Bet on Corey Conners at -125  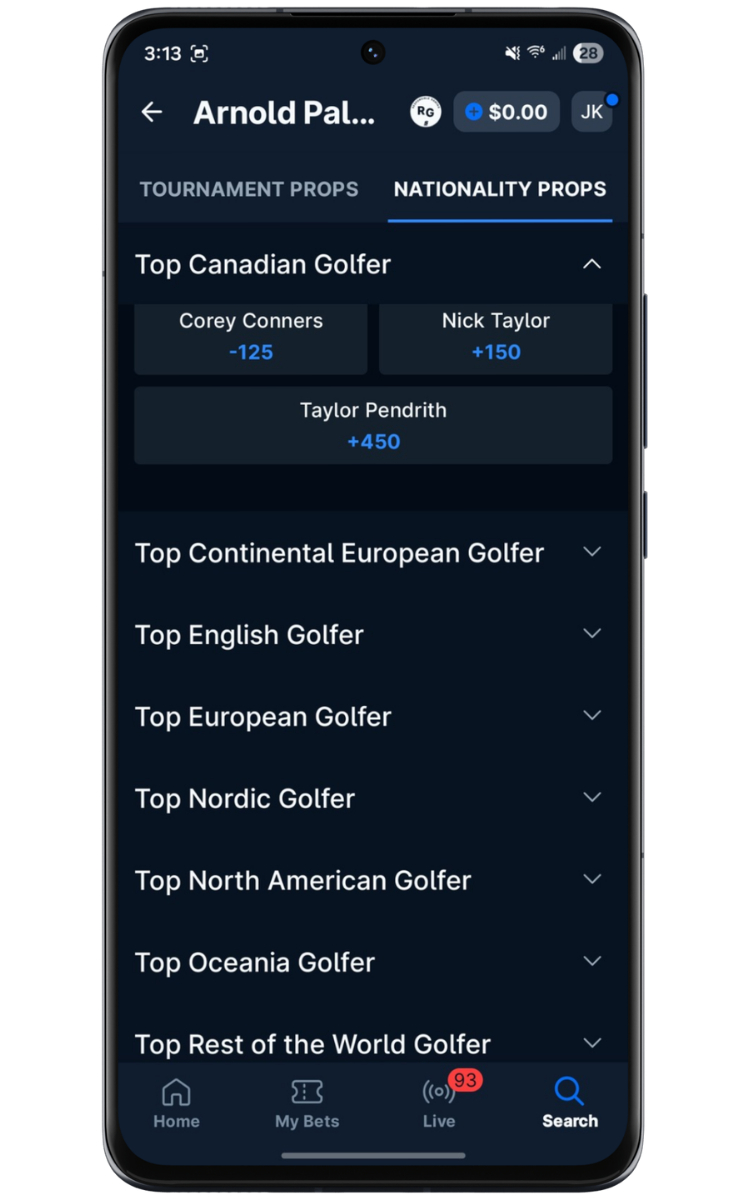250,336
